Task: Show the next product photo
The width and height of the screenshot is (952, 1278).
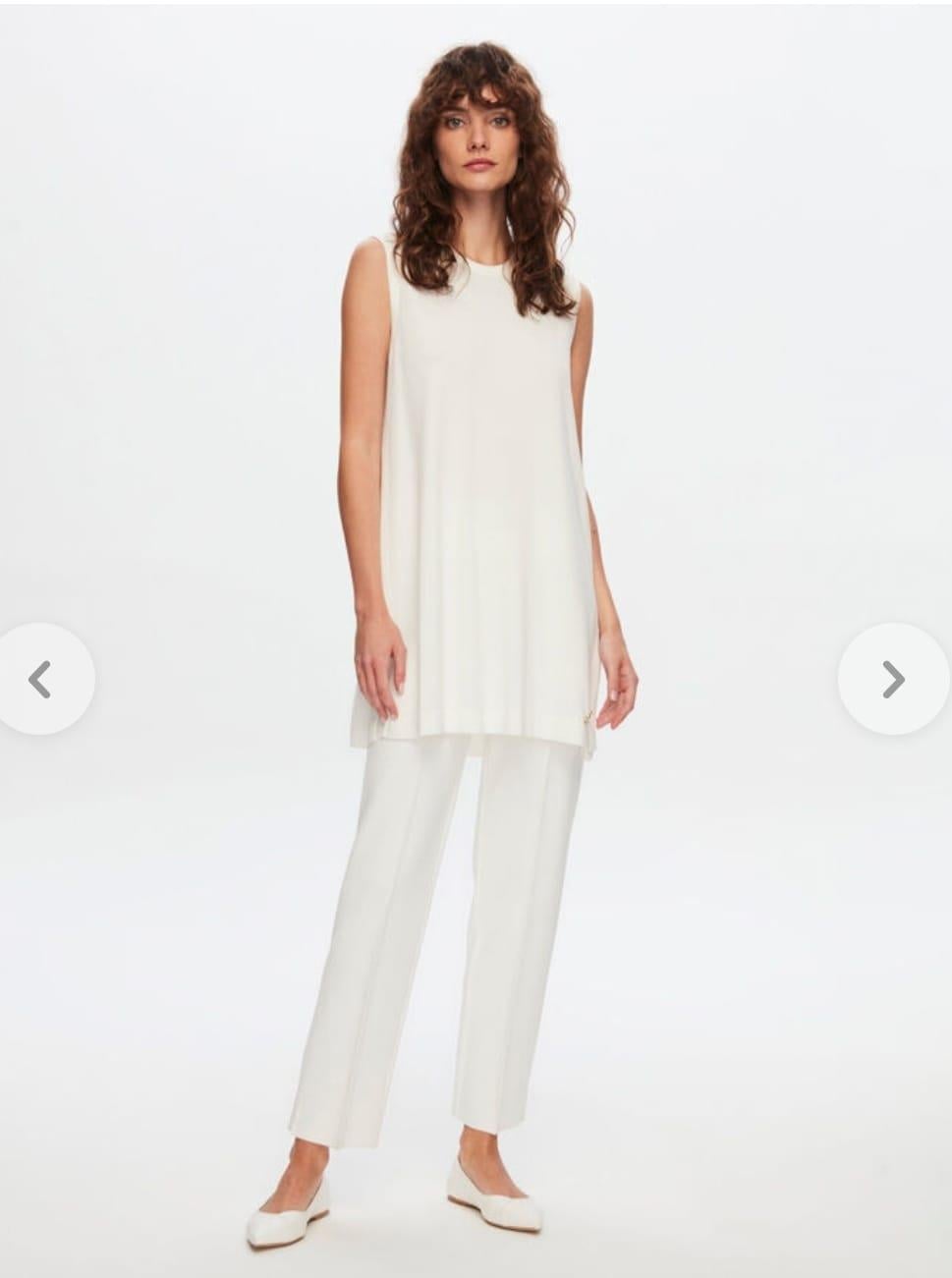Action: (892, 679)
